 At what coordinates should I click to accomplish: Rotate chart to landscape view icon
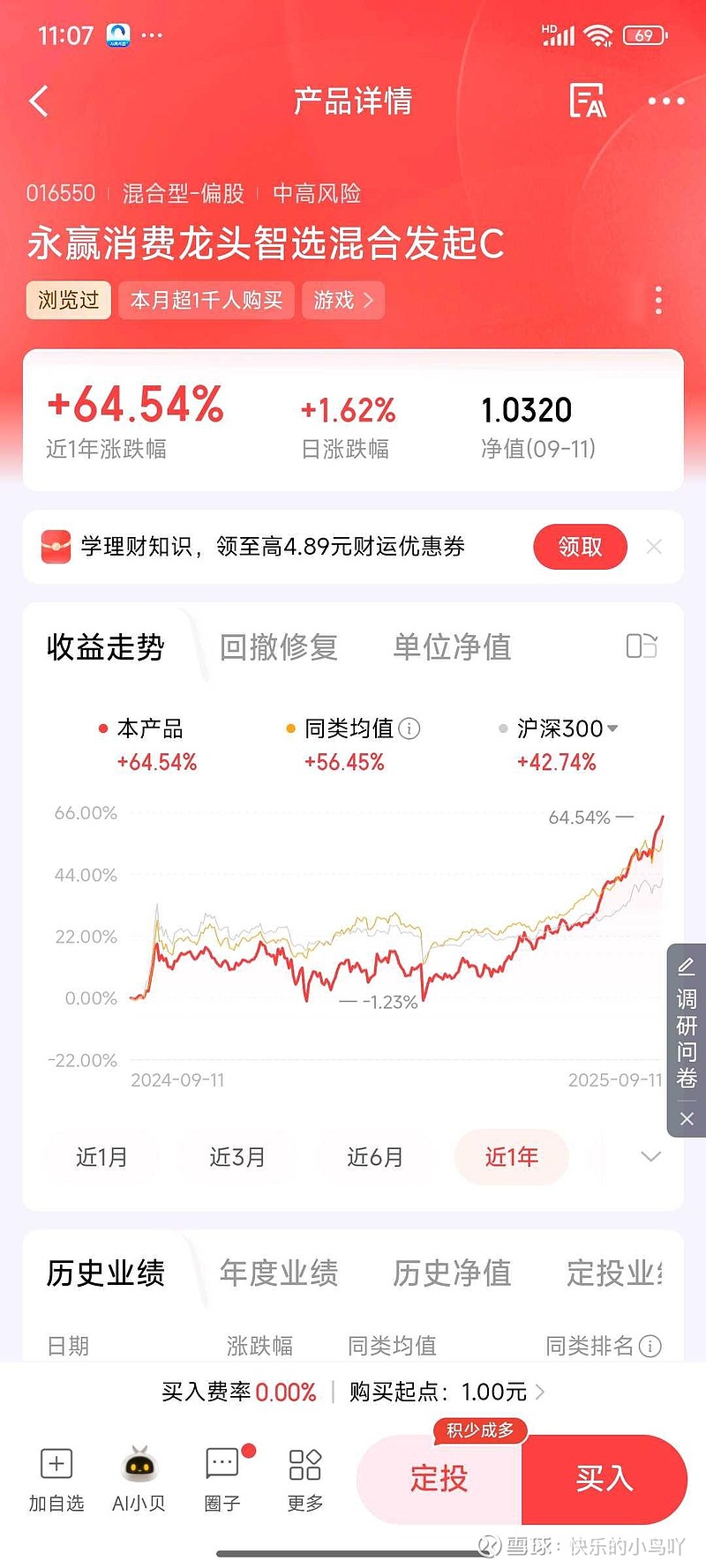tap(642, 646)
